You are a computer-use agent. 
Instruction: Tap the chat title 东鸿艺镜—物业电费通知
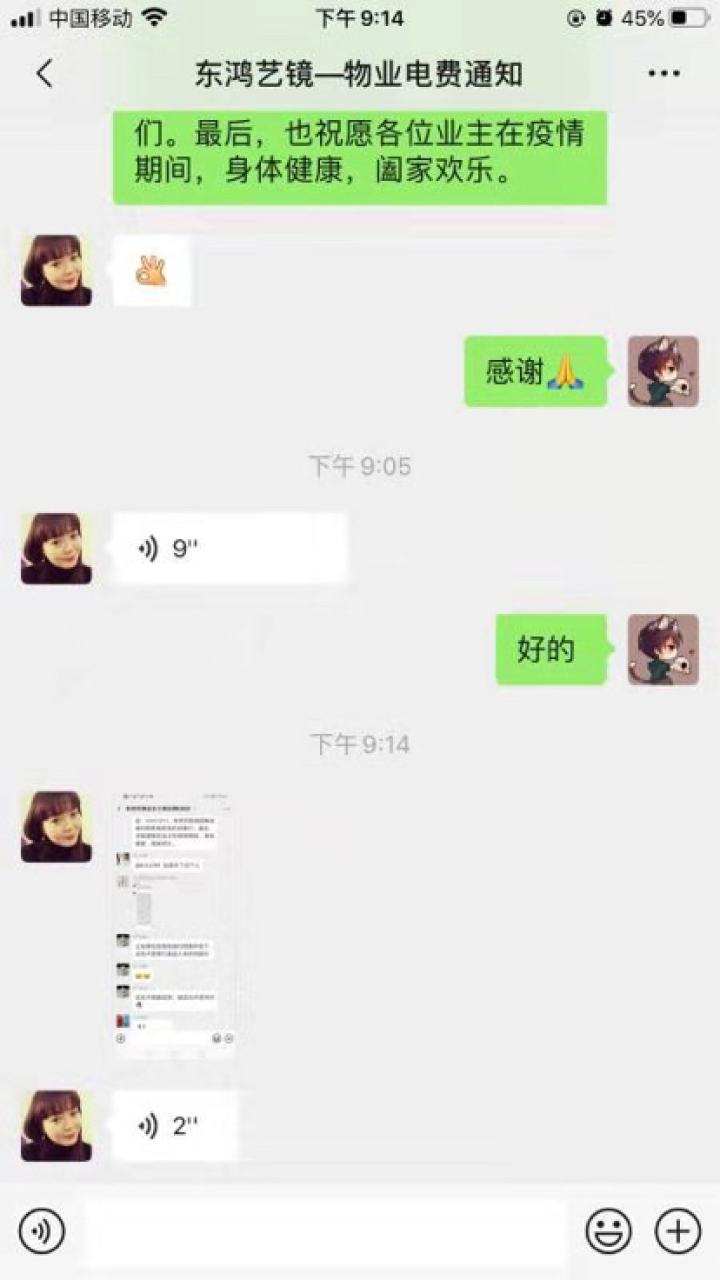360,74
